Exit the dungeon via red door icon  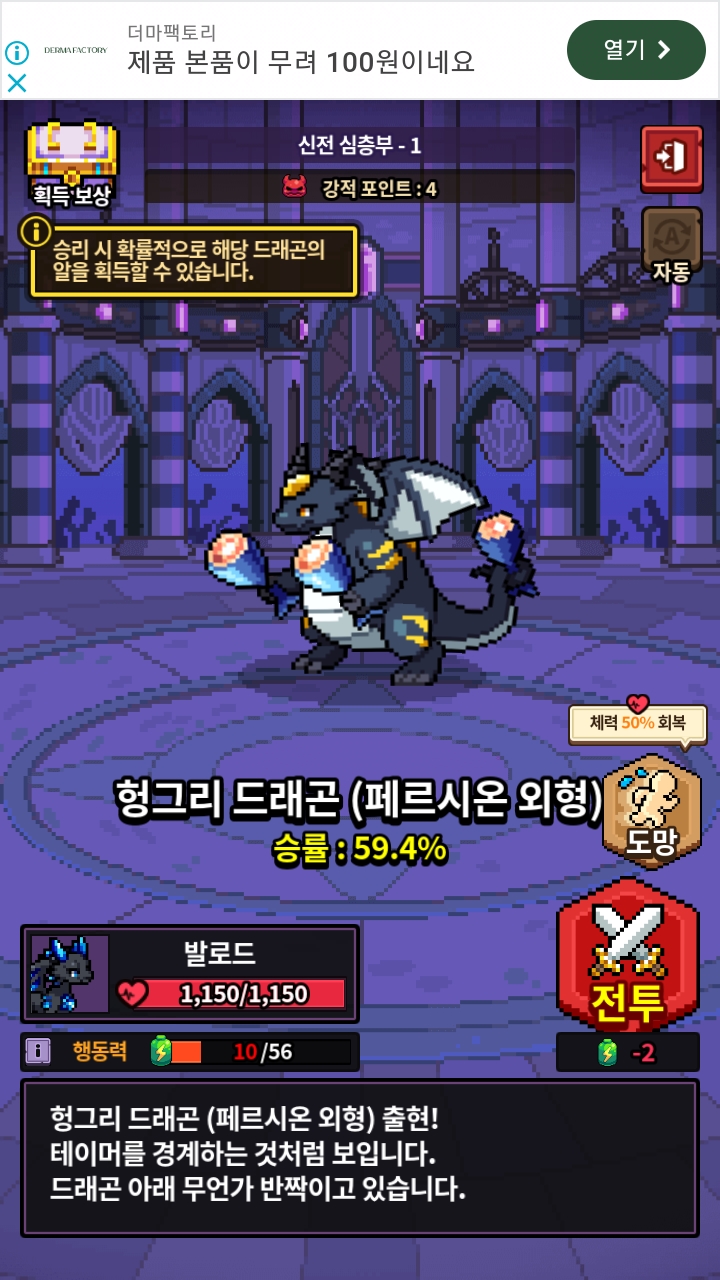click(671, 158)
